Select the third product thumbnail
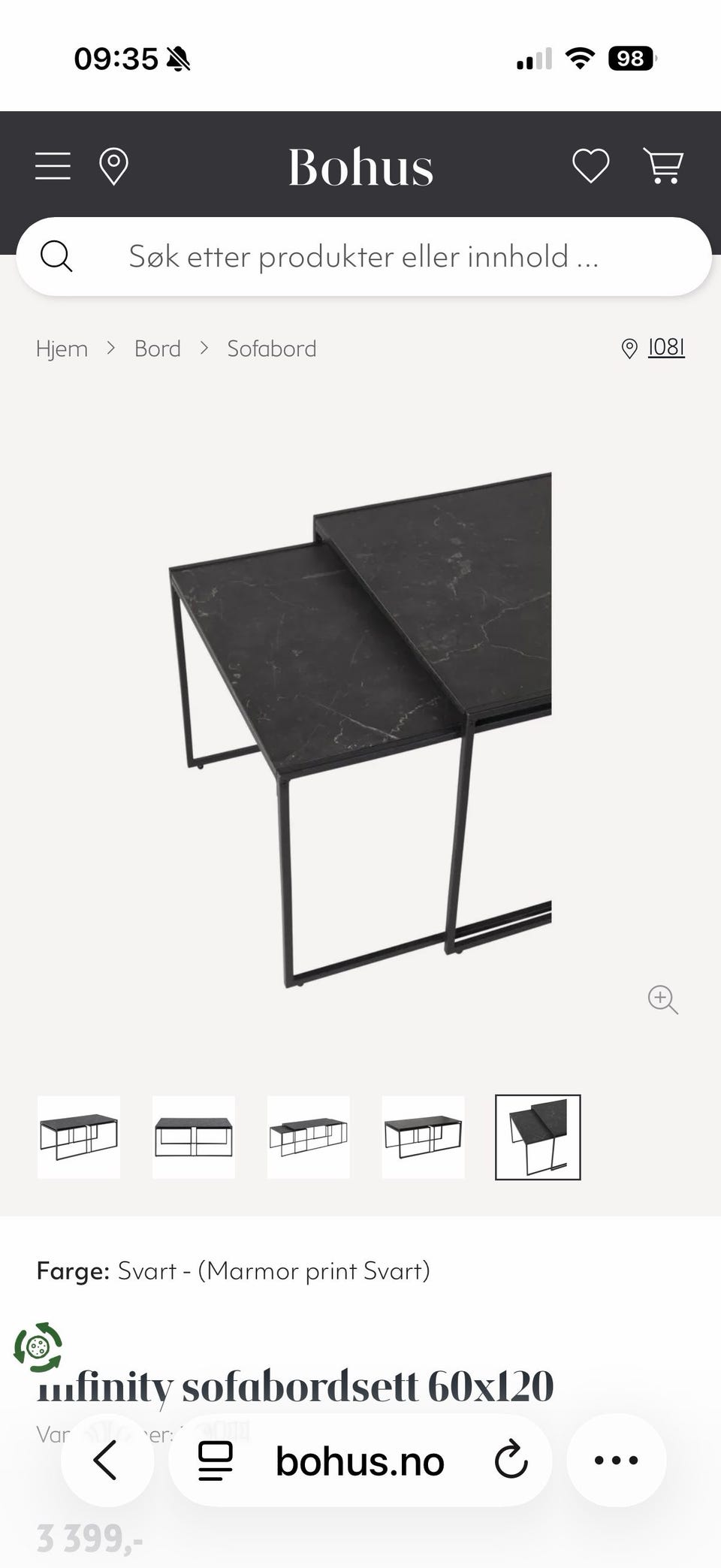 [309, 1137]
